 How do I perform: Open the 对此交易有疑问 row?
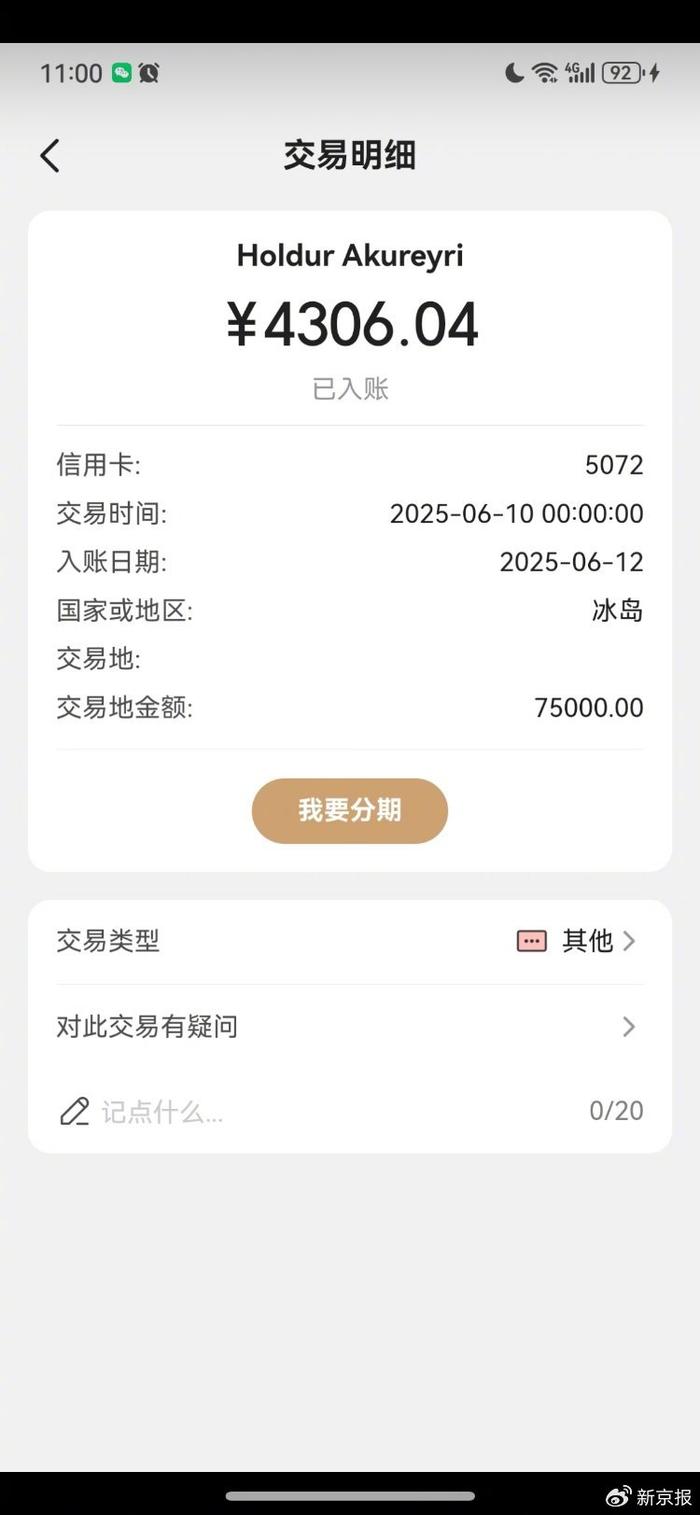[349, 1027]
